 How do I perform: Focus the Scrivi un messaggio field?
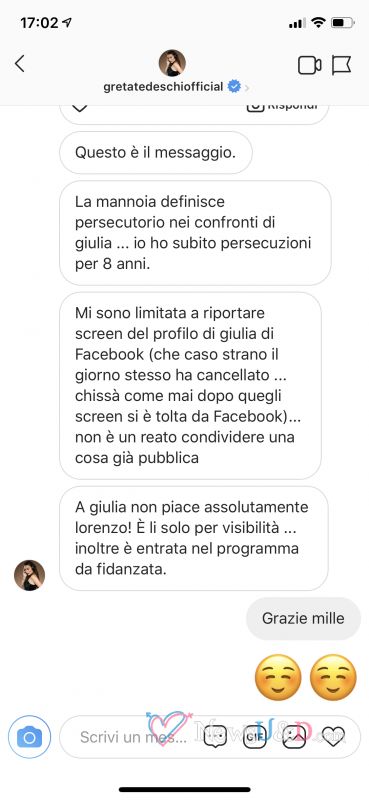click(134, 737)
